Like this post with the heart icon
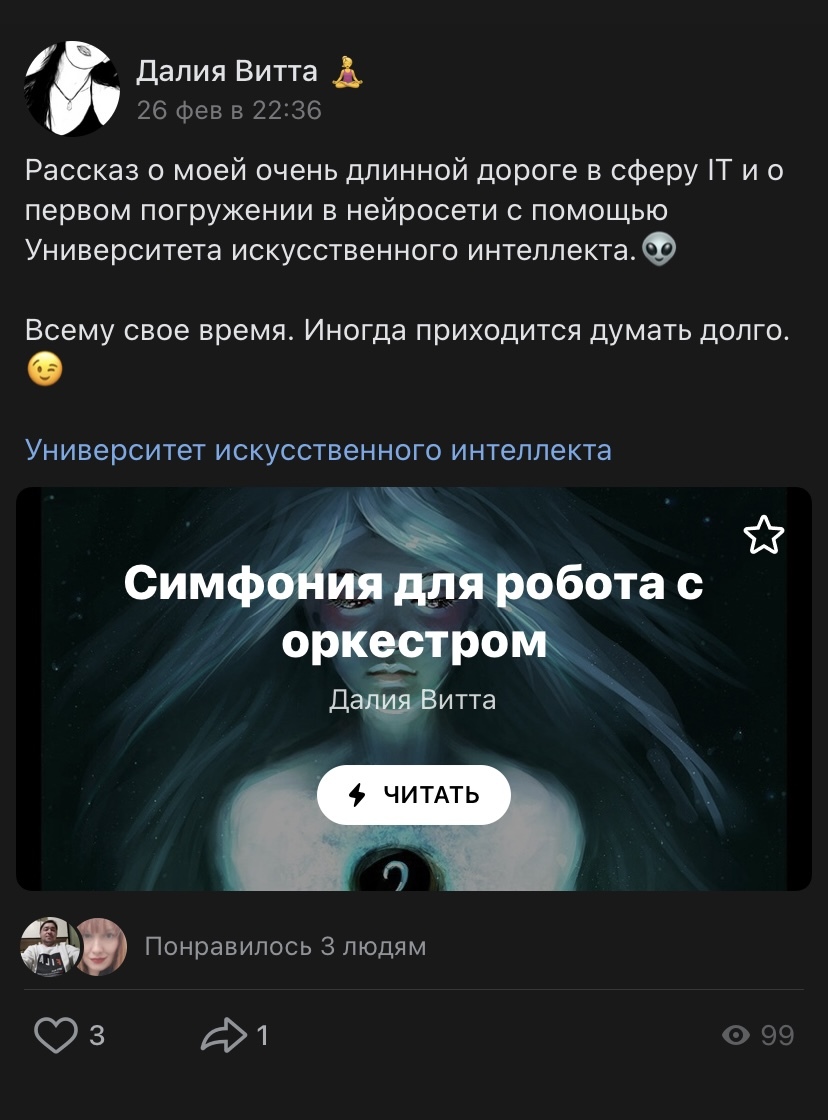Image resolution: width=828 pixels, height=1120 pixels. pos(56,1035)
